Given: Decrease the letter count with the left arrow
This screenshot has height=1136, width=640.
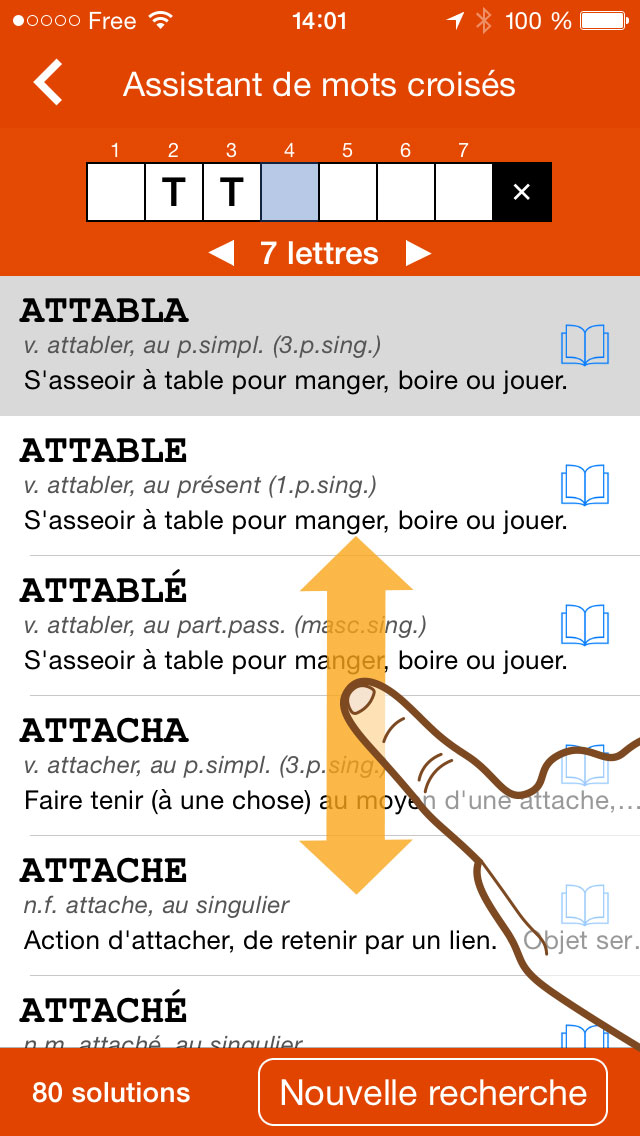Looking at the screenshot, I should [222, 254].
